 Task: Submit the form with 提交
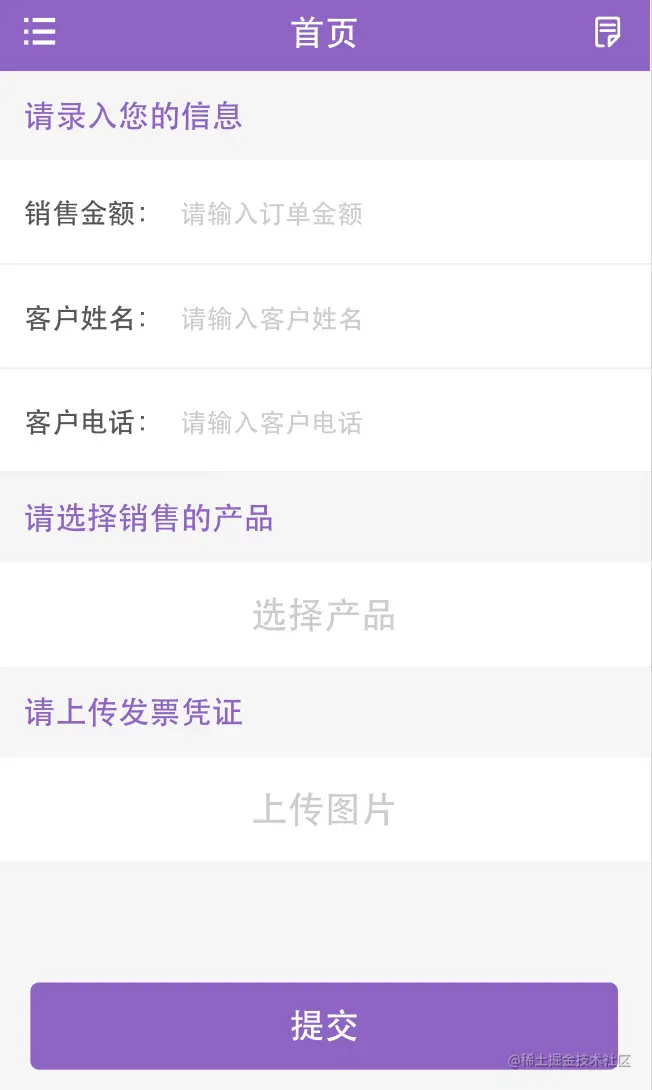click(x=324, y=1026)
